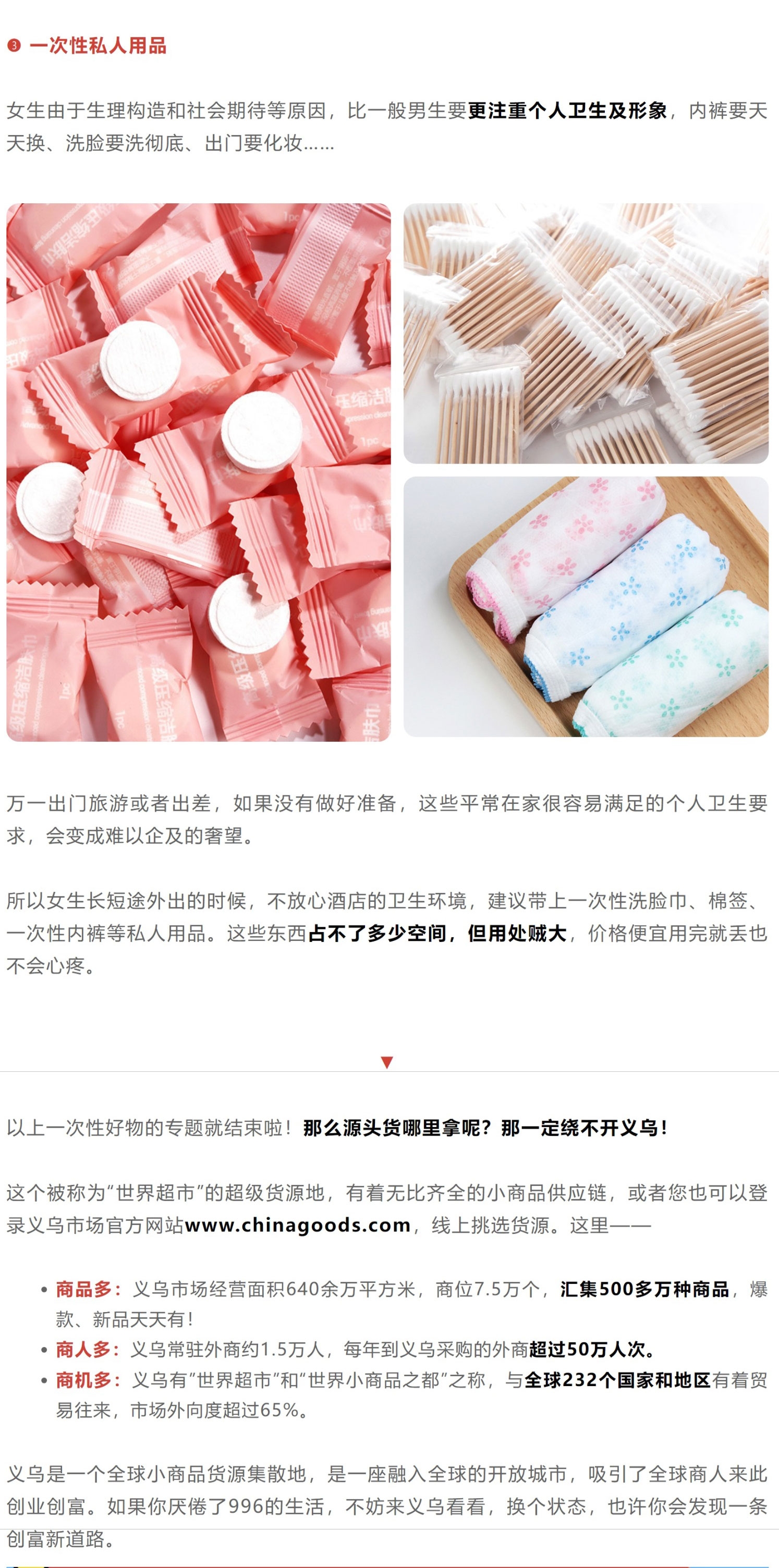This screenshot has height=1568, width=779.
Task: View the cotton swabs photo
Action: [x=586, y=334]
